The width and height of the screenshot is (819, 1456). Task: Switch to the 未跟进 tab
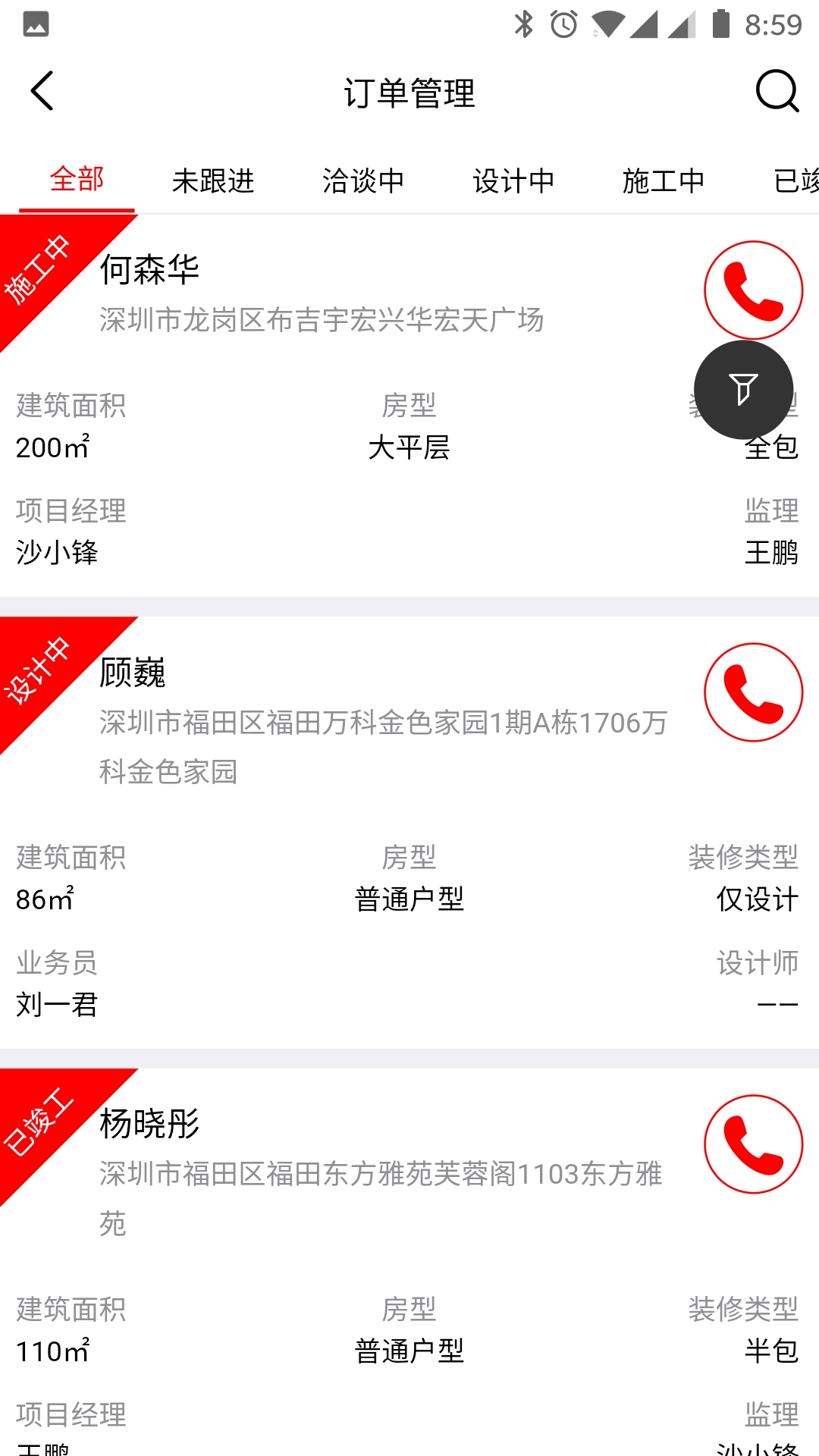click(x=213, y=180)
